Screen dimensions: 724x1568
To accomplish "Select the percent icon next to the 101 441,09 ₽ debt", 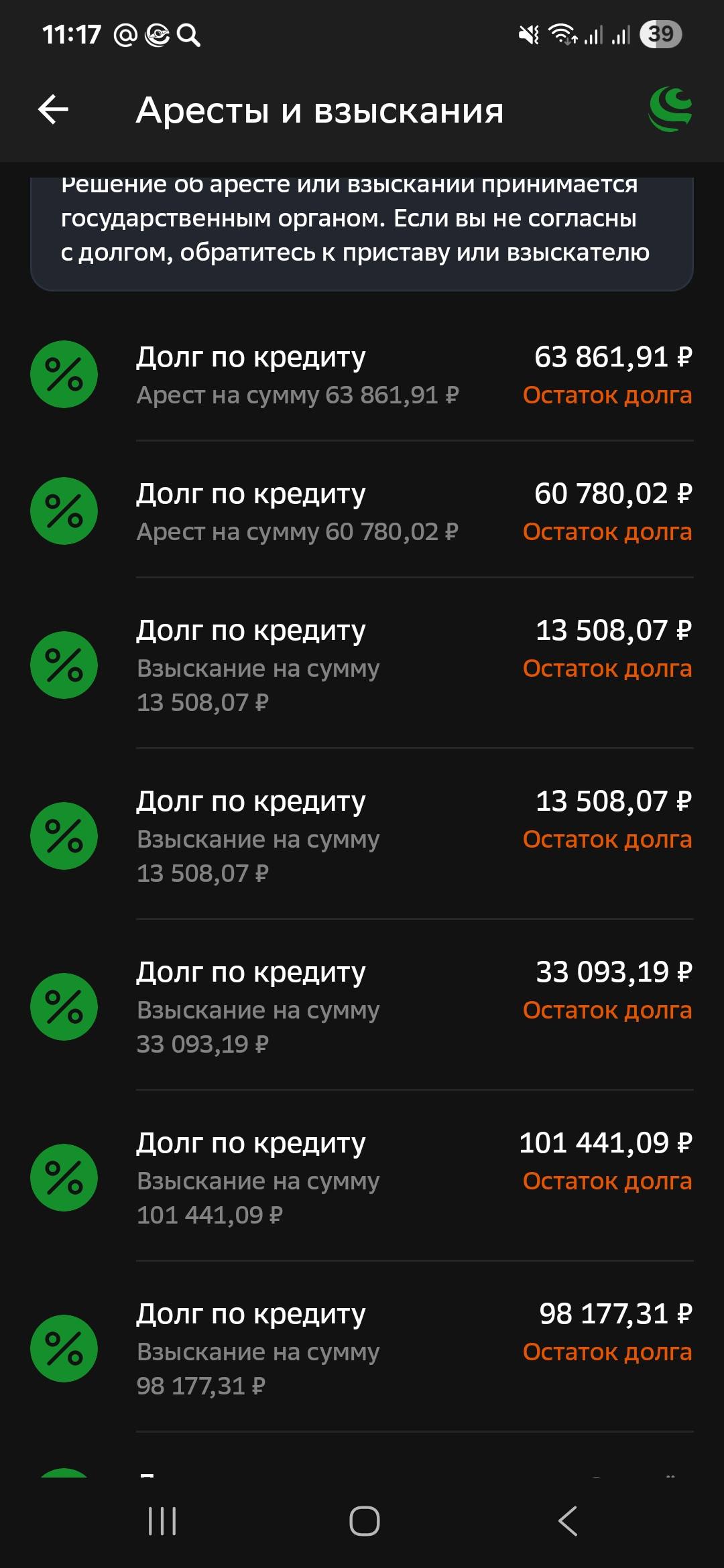I will pos(64,1178).
